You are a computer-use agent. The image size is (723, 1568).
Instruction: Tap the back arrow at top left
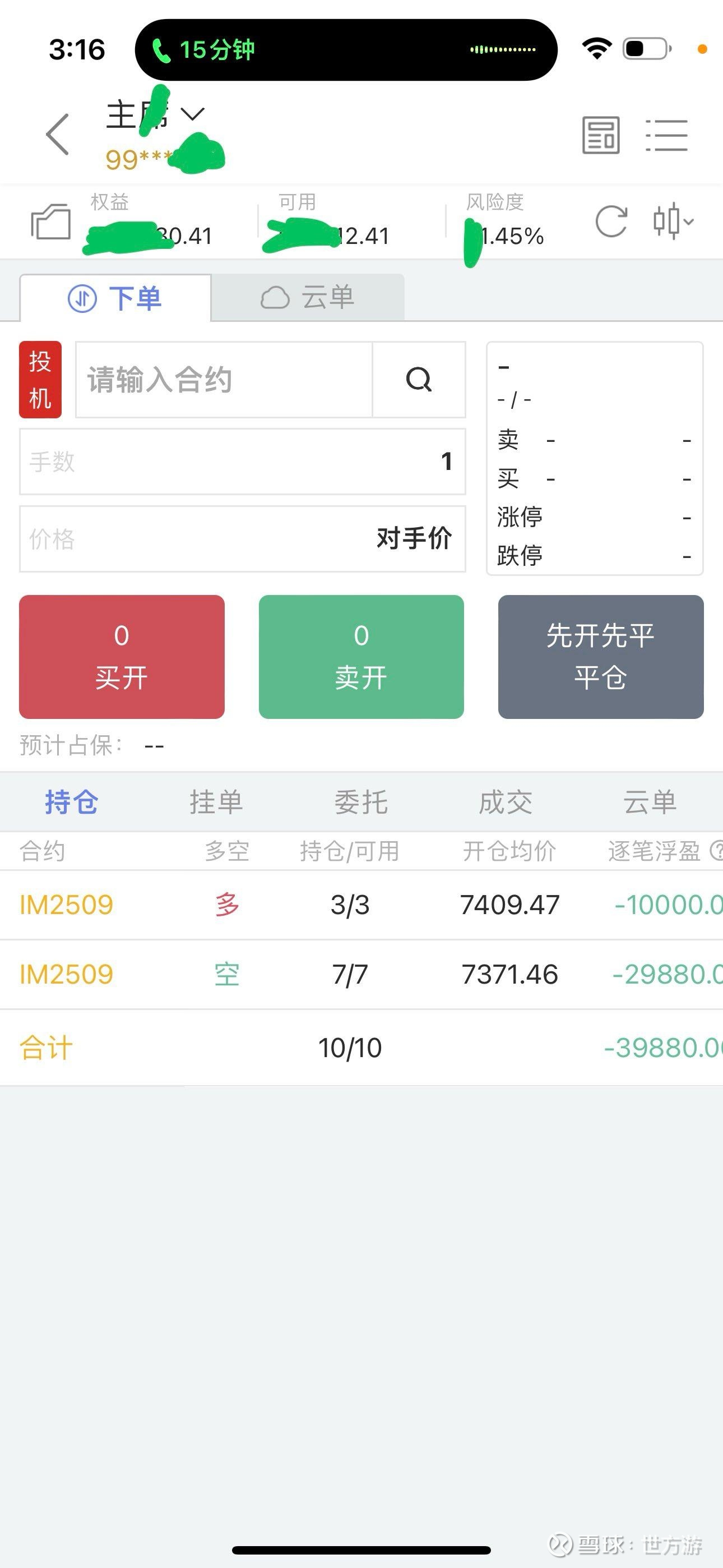58,135
